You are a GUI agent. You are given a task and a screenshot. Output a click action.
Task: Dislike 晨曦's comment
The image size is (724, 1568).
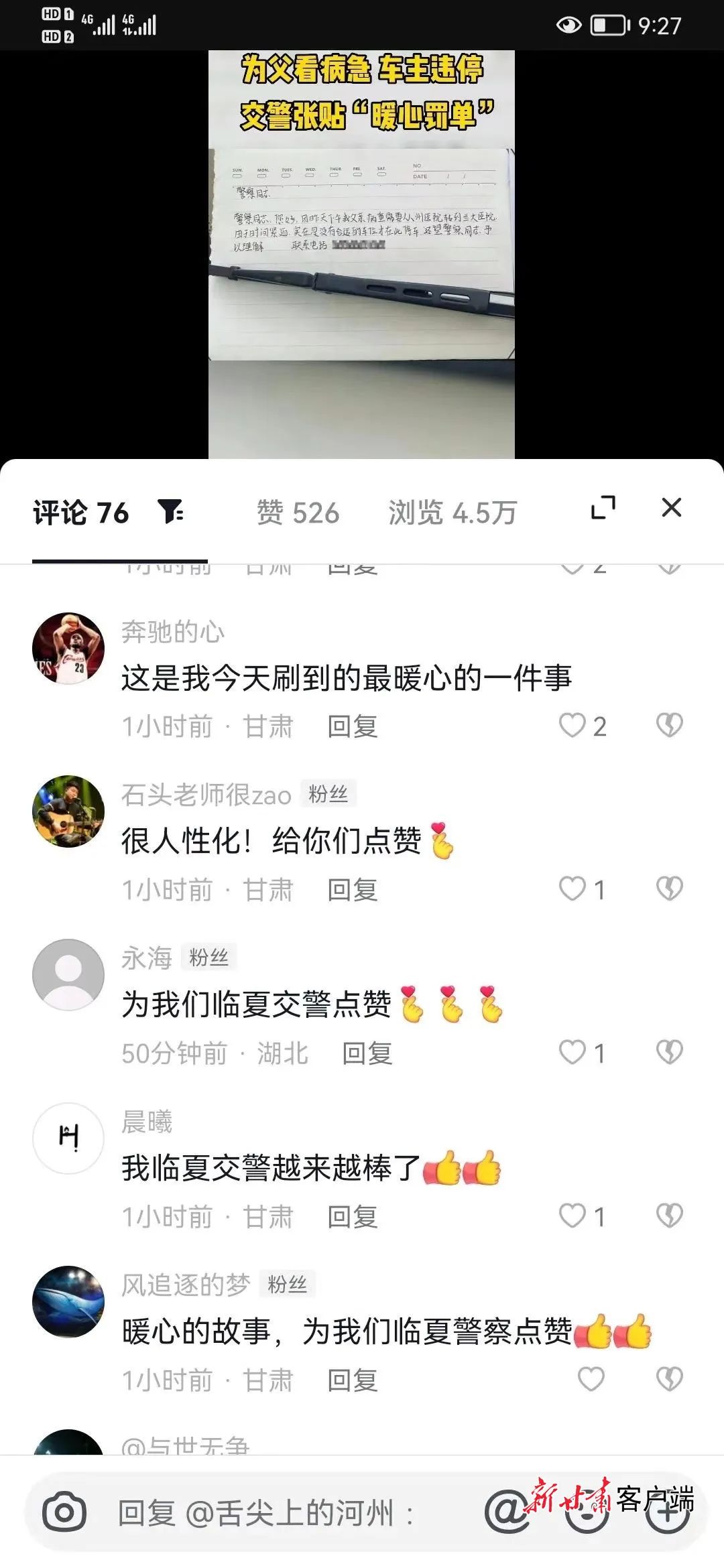(x=669, y=1216)
